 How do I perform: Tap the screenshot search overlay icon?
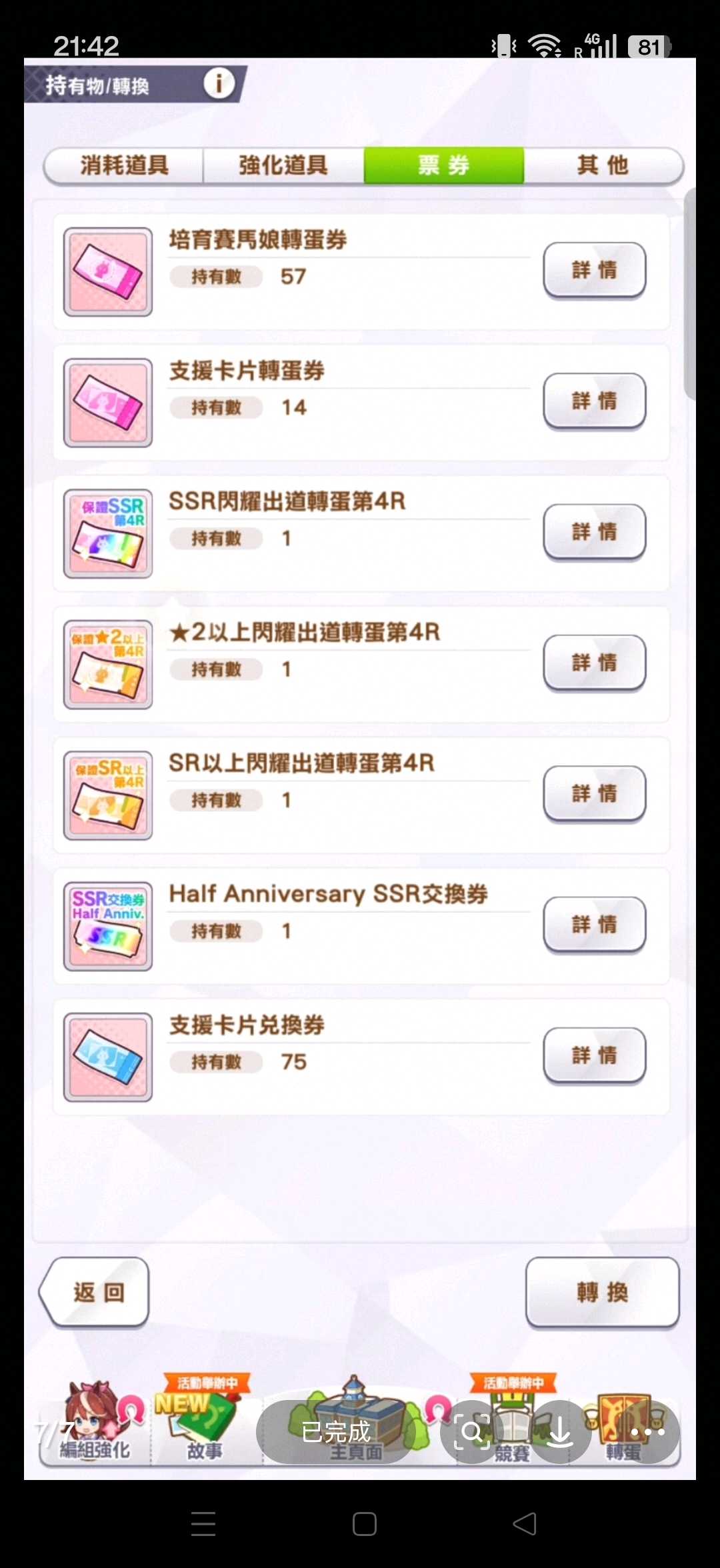pyautogui.click(x=472, y=1432)
